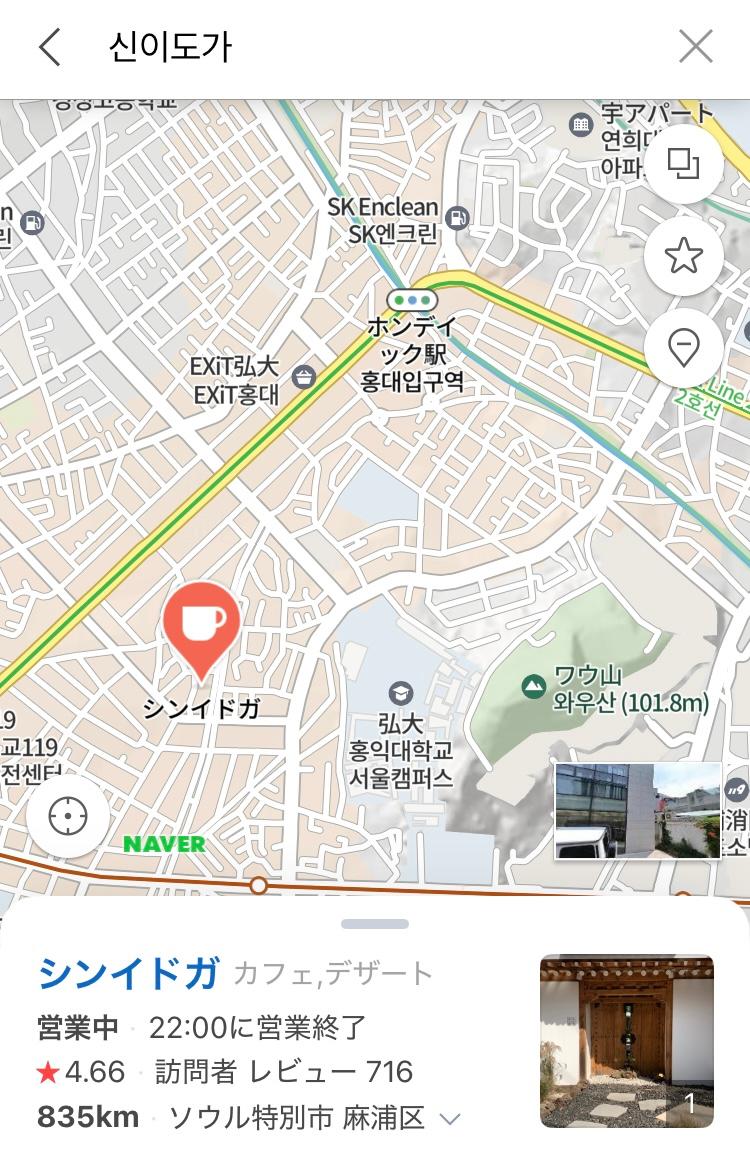Open the street view thumbnail
This screenshot has height=1175, width=750.
[638, 811]
